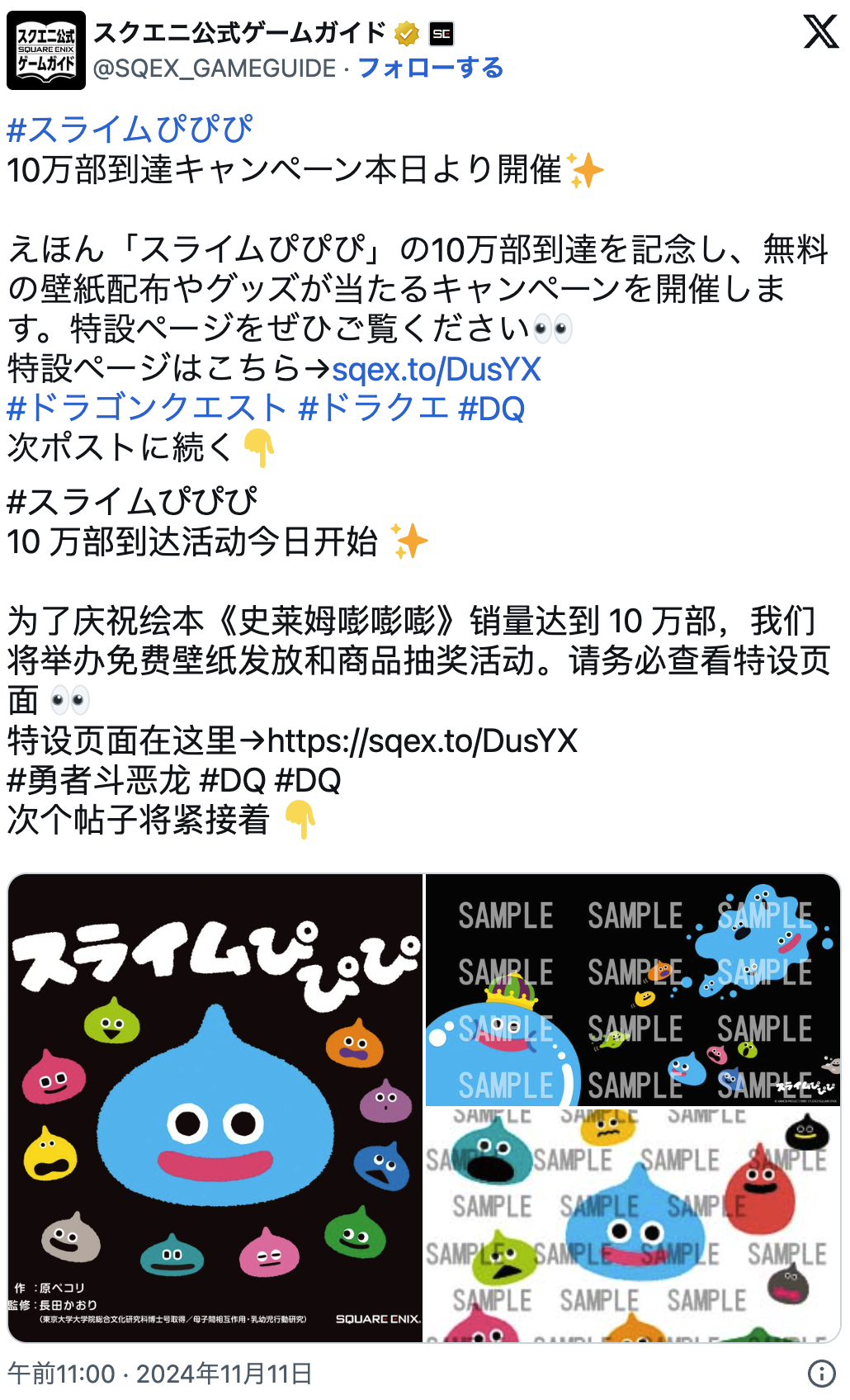Open the #ドラゴンクエスト hashtag
Image resolution: width=850 pixels, height=1400 pixels.
click(x=146, y=409)
